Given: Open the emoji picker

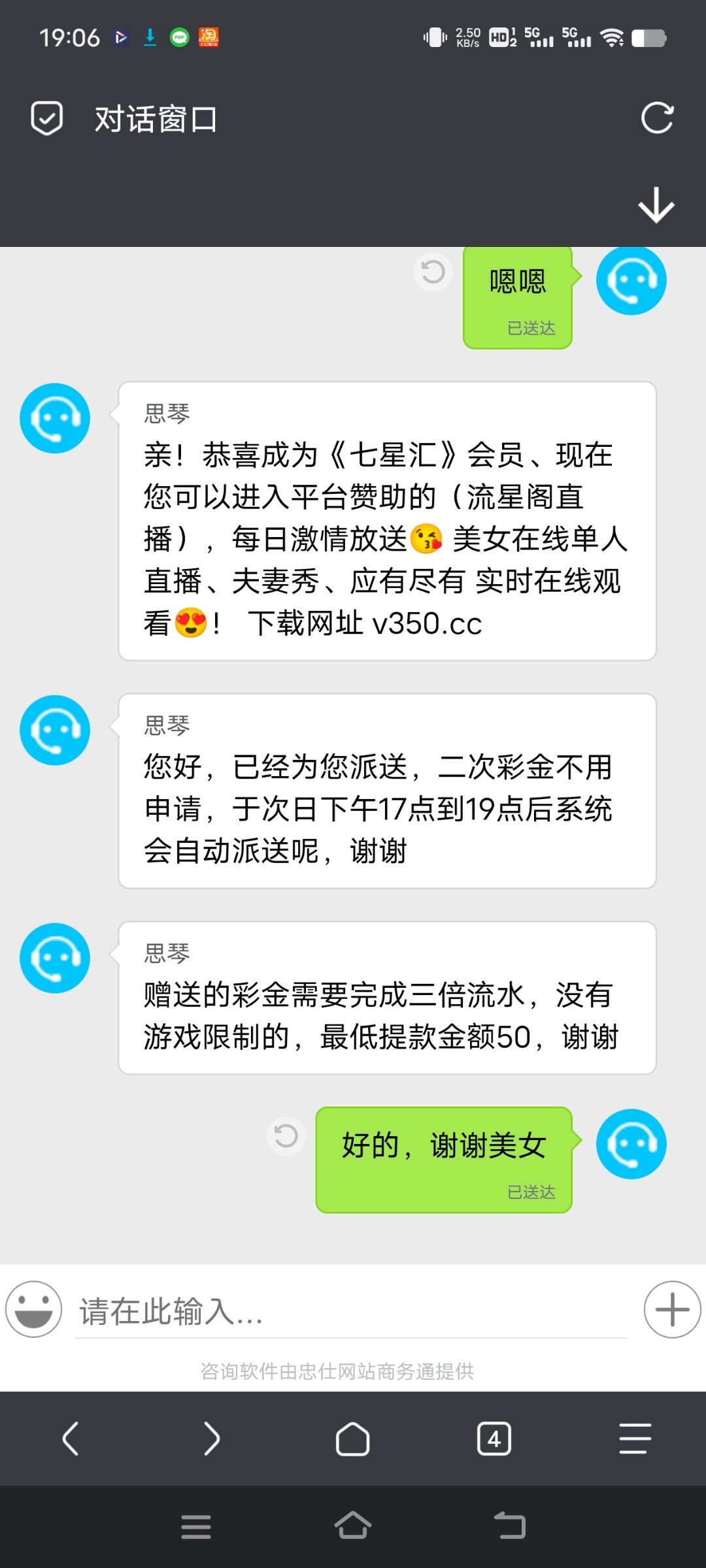Looking at the screenshot, I should 34,1309.
